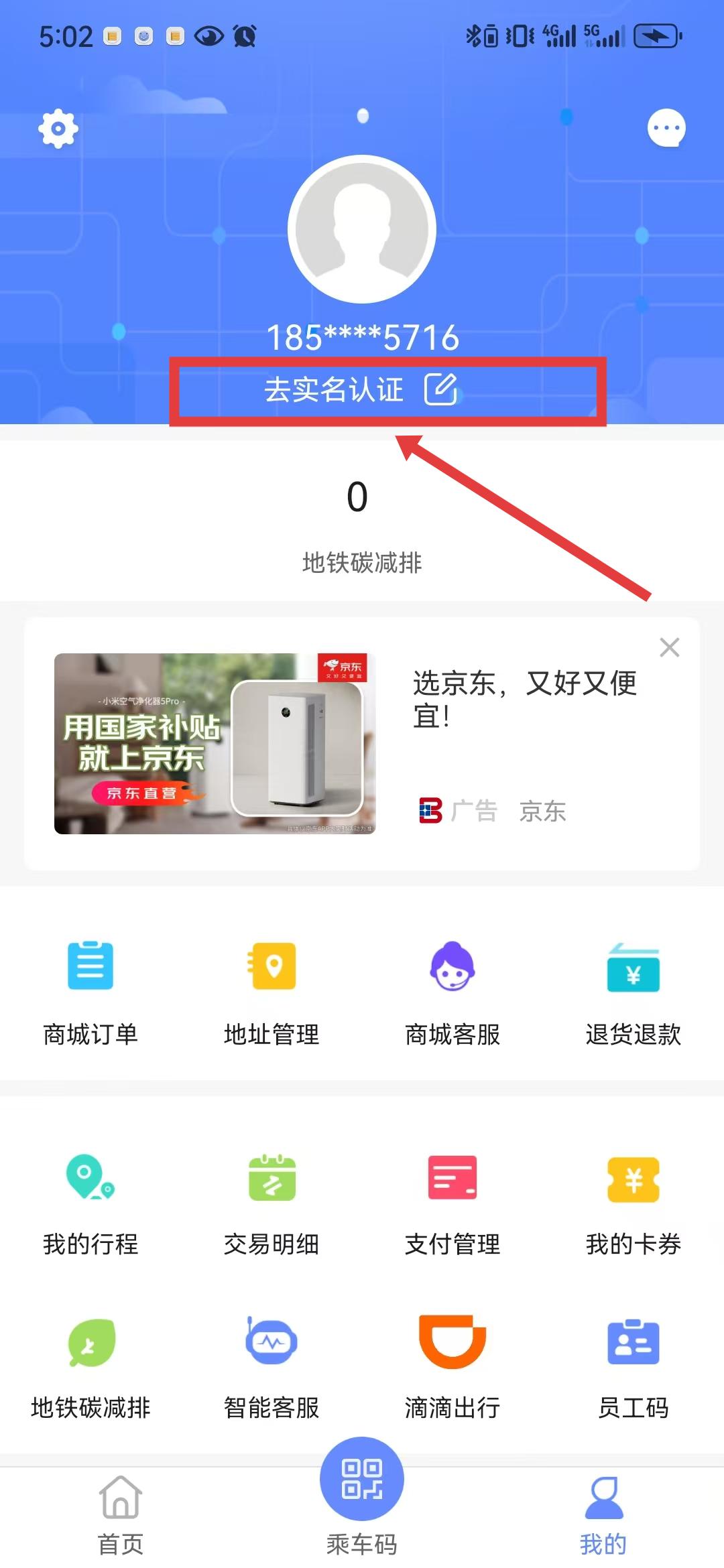Tap the profile avatar picture

click(x=362, y=229)
